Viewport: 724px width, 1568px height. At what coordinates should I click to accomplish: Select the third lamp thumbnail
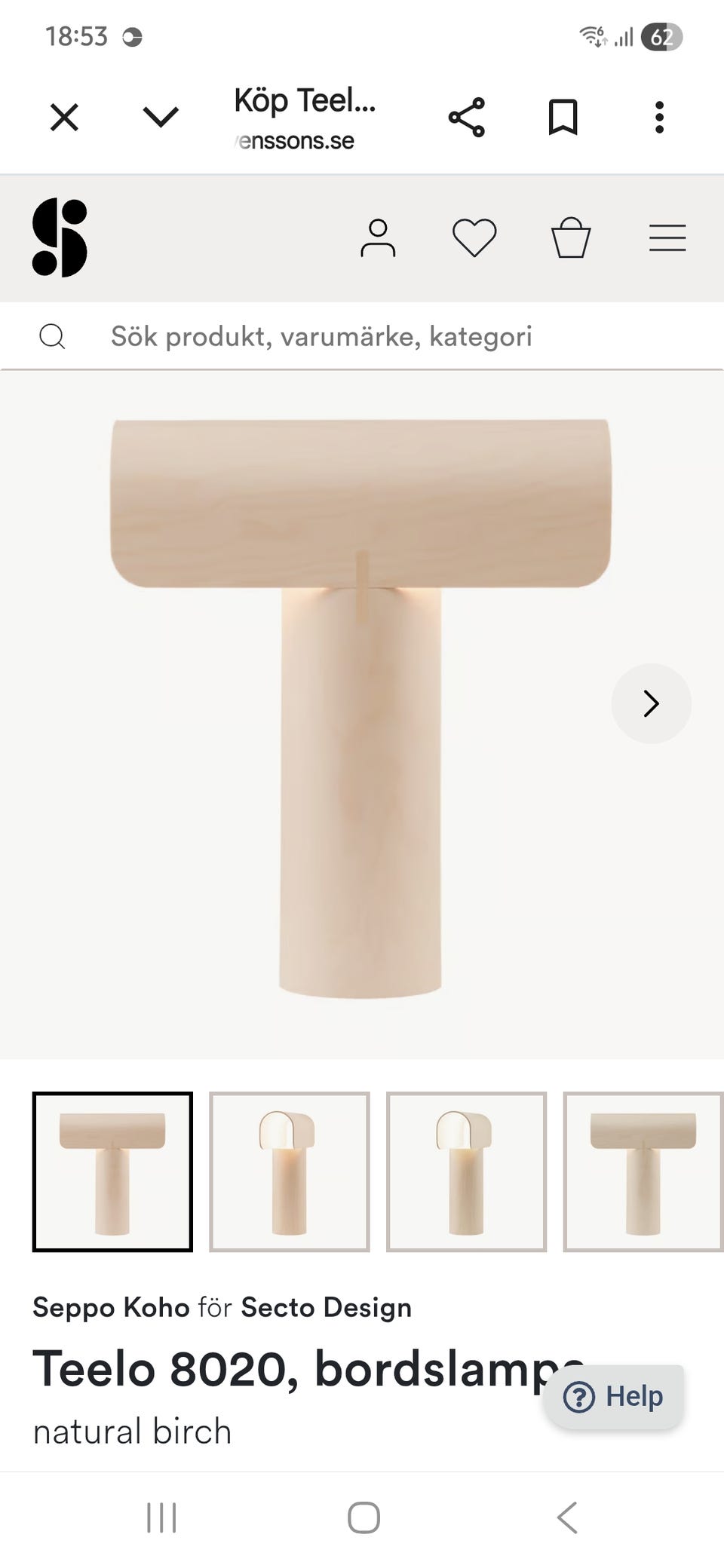[x=466, y=1171]
